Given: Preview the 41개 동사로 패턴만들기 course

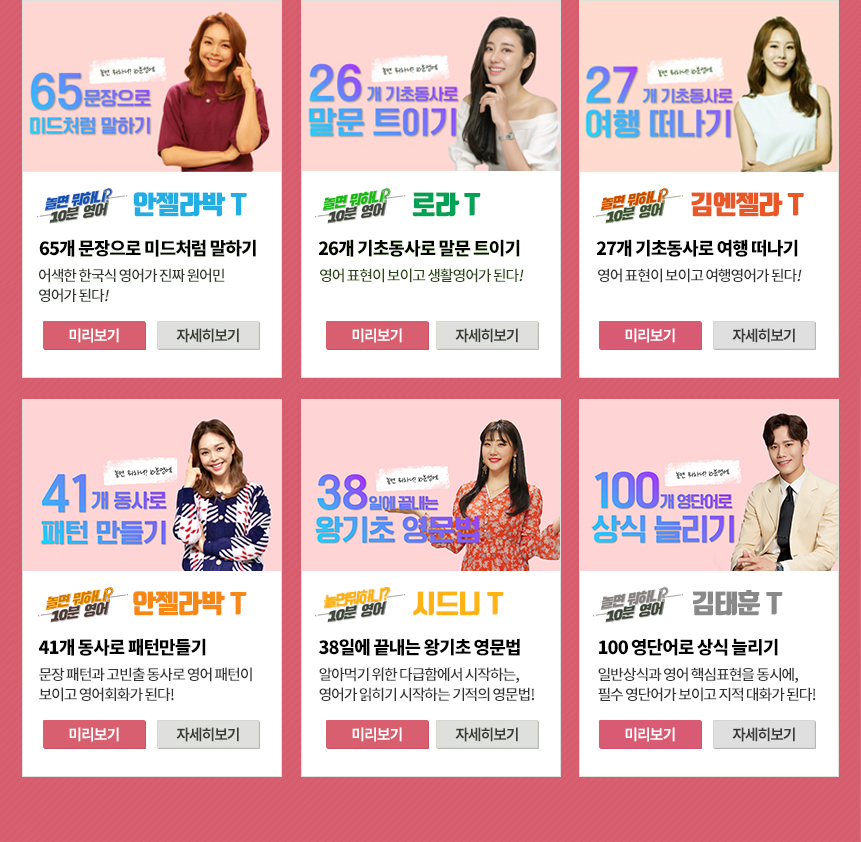Looking at the screenshot, I should 94,734.
